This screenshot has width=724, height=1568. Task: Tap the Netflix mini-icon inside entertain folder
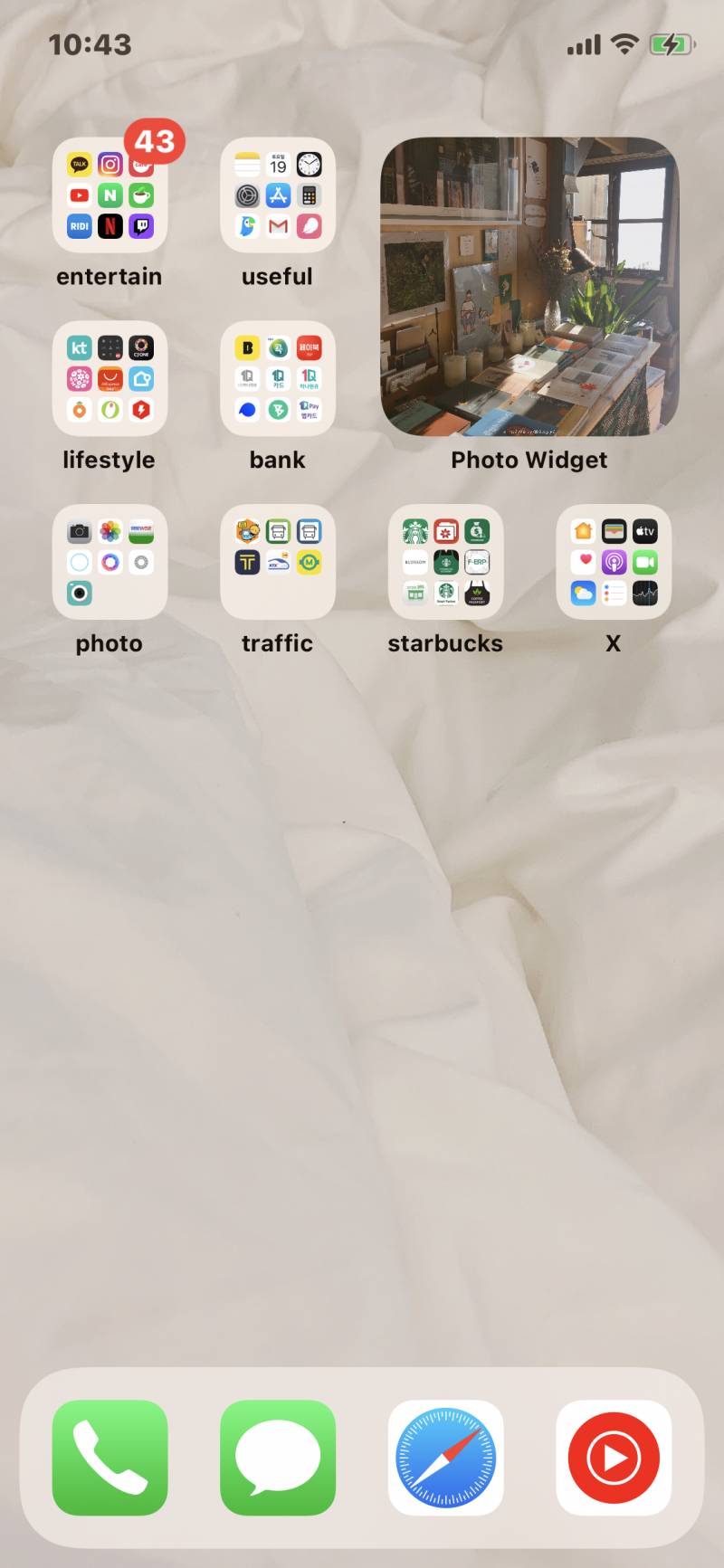coord(110,226)
